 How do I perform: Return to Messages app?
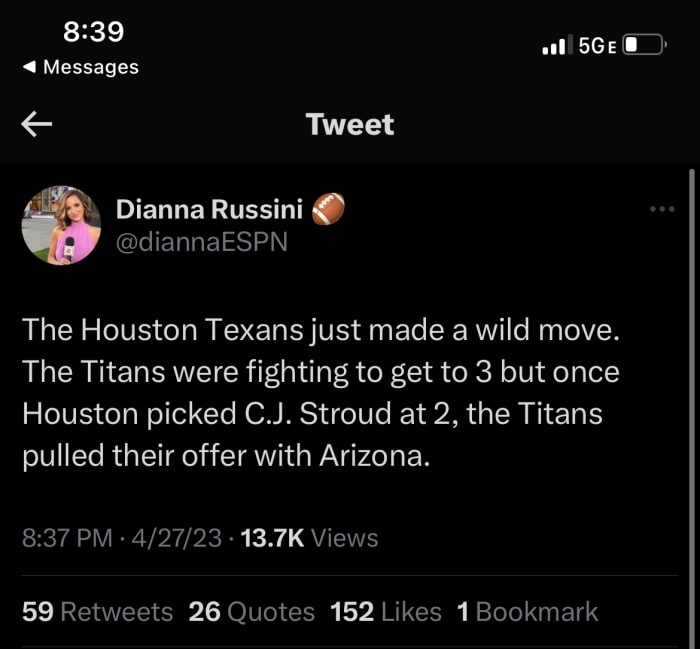(x=80, y=67)
